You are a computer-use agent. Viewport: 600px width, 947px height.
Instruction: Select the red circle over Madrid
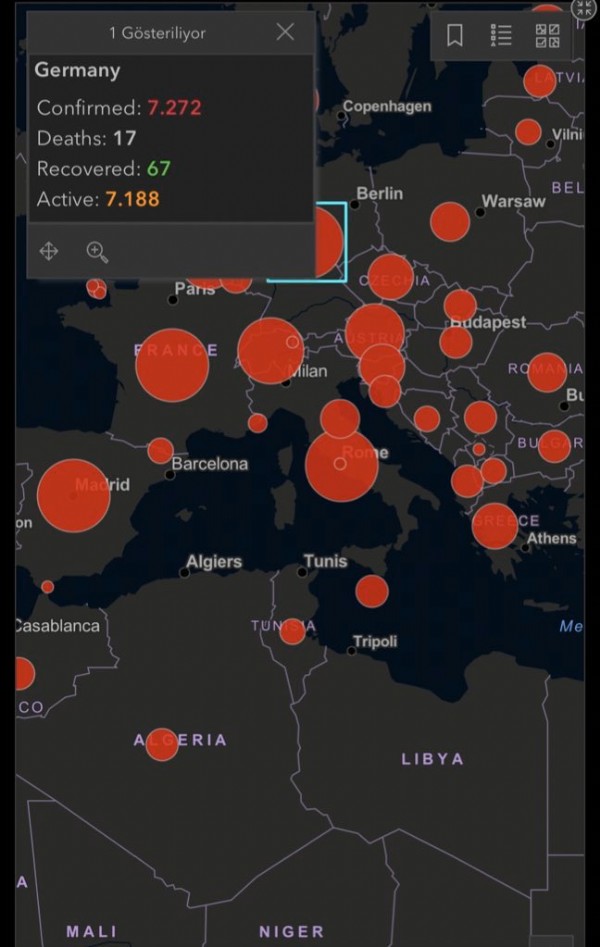pos(73,495)
